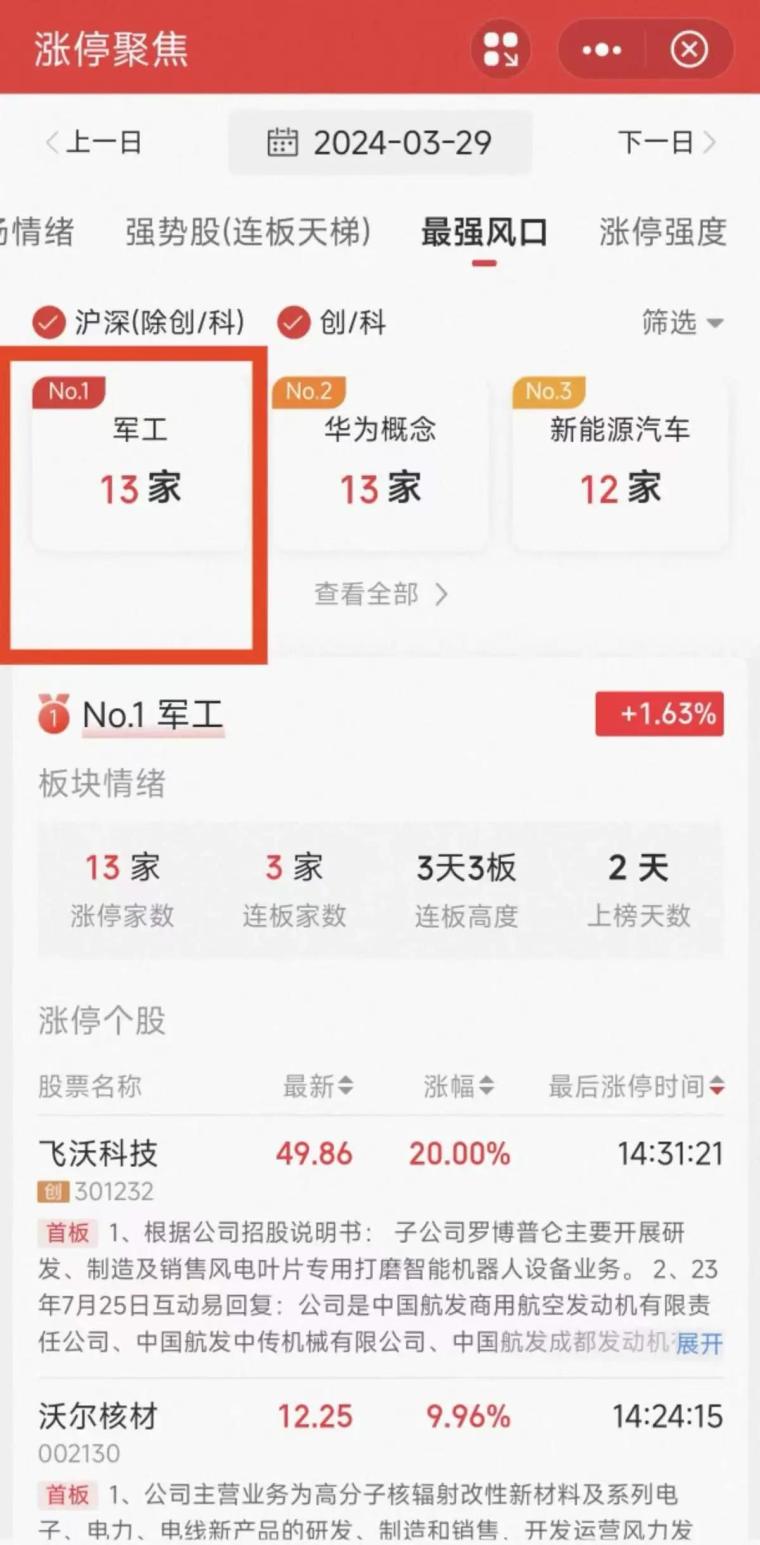Go to the next day 下一日
760x1545 pixels.
(666, 143)
